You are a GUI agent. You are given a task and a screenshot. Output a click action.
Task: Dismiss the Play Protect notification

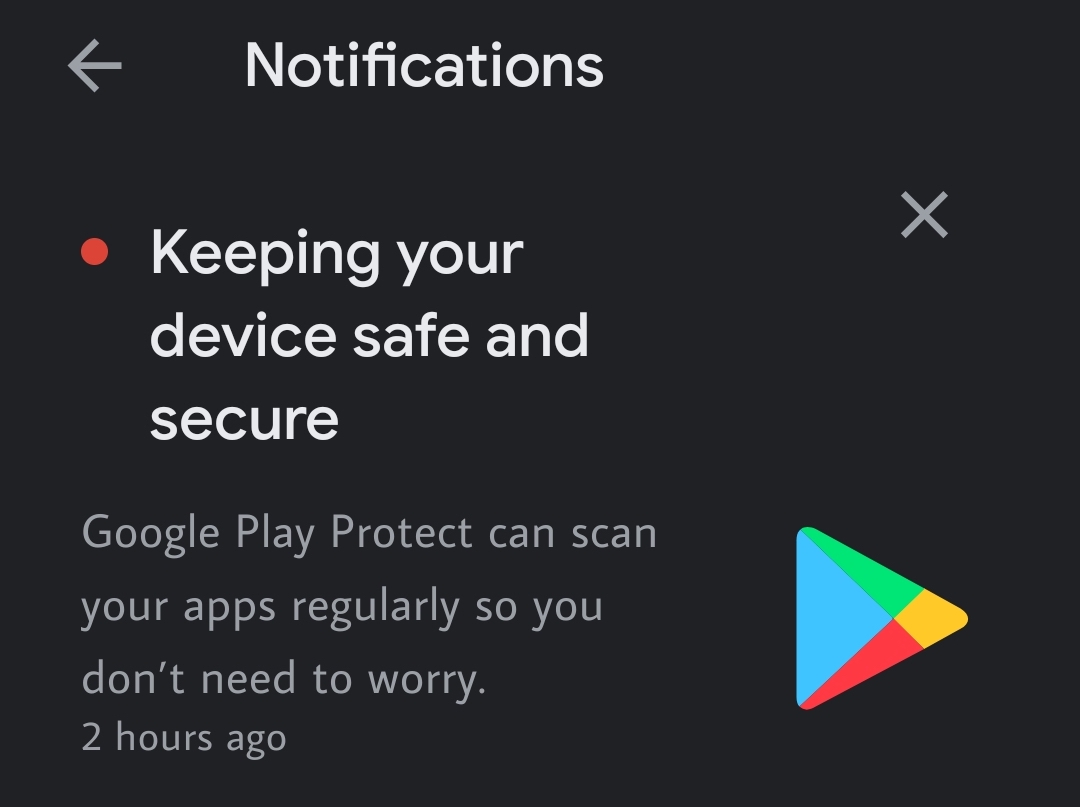click(x=923, y=215)
